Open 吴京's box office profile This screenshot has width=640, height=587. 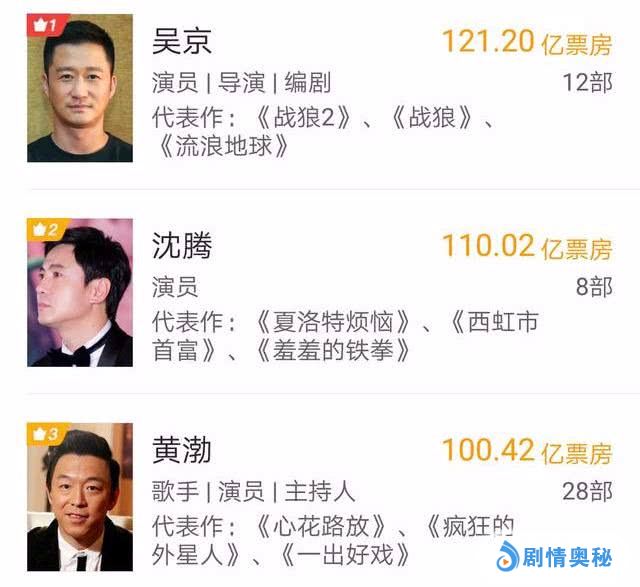coord(182,42)
